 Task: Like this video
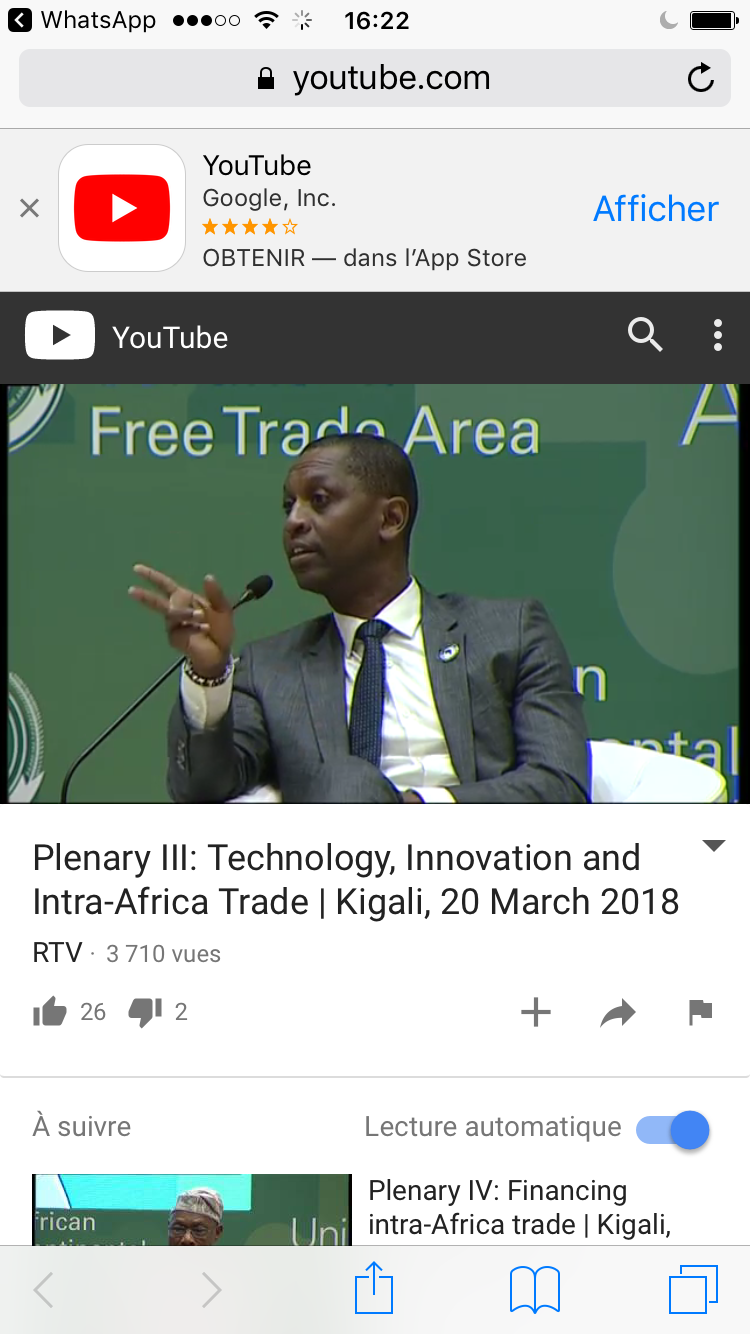pos(50,1012)
